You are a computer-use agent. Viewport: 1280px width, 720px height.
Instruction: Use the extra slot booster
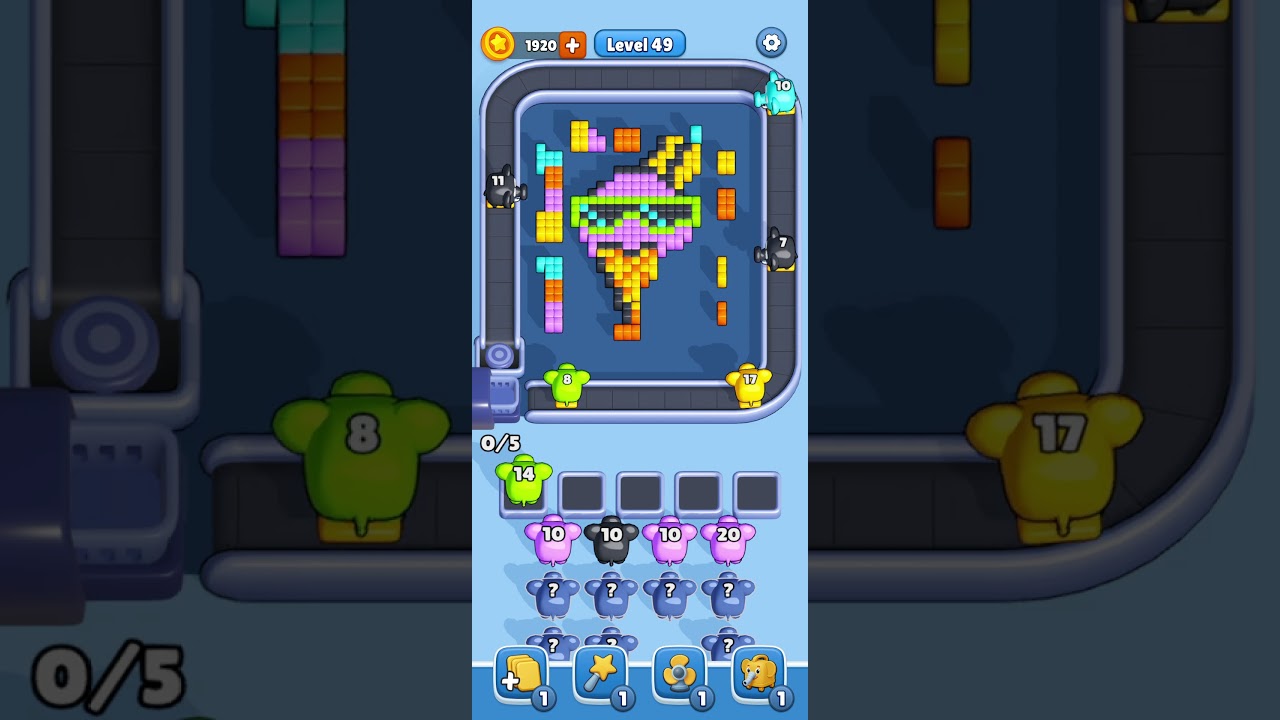(522, 675)
